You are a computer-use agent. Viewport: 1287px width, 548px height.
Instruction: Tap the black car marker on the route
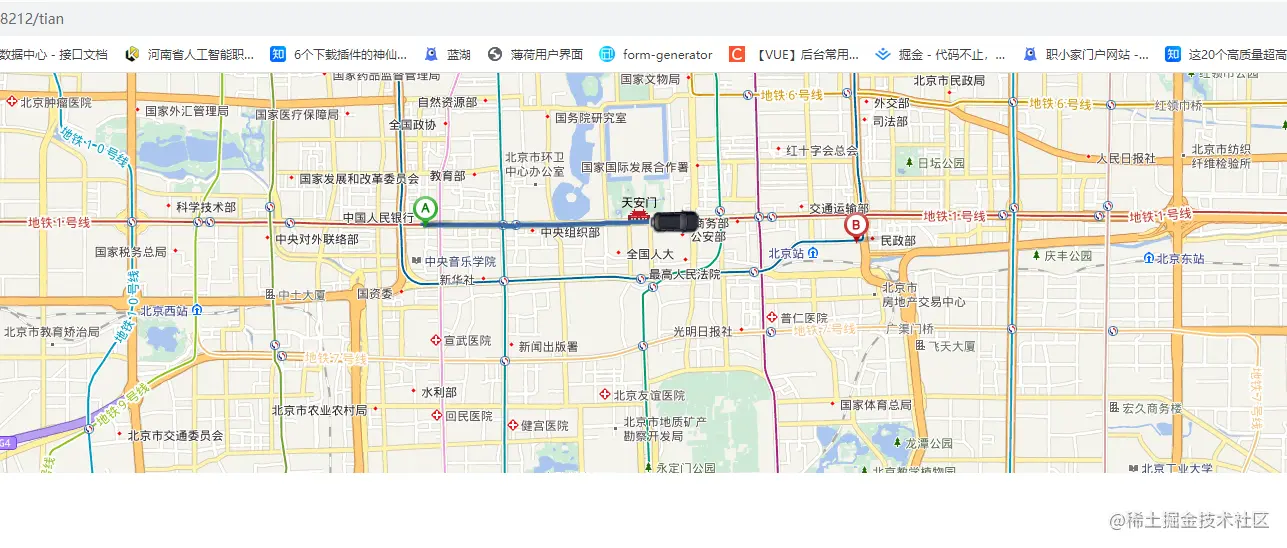[x=675, y=220]
